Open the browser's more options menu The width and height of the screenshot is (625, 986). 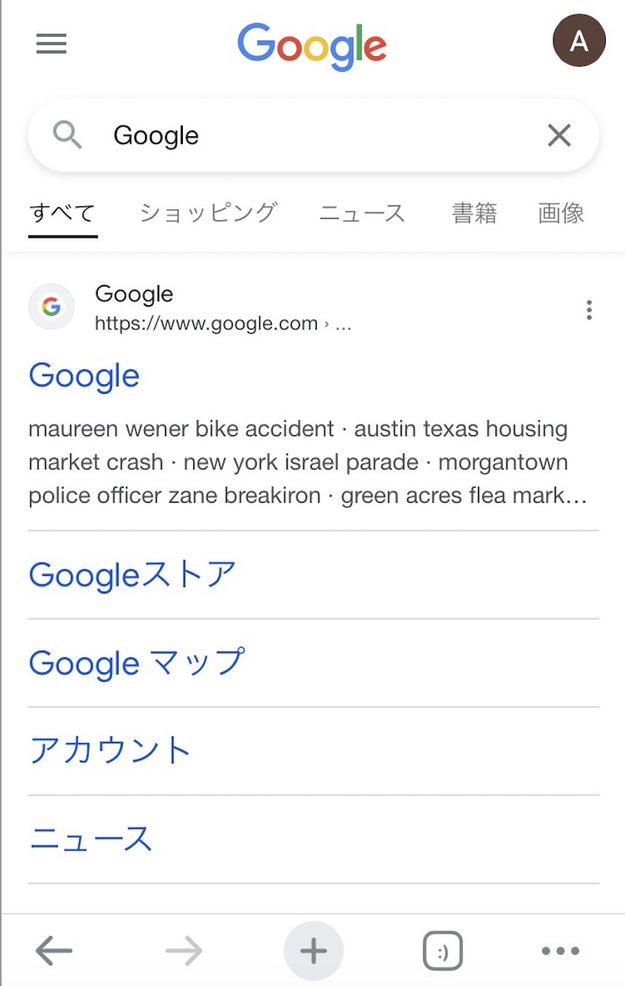pyautogui.click(x=560, y=951)
